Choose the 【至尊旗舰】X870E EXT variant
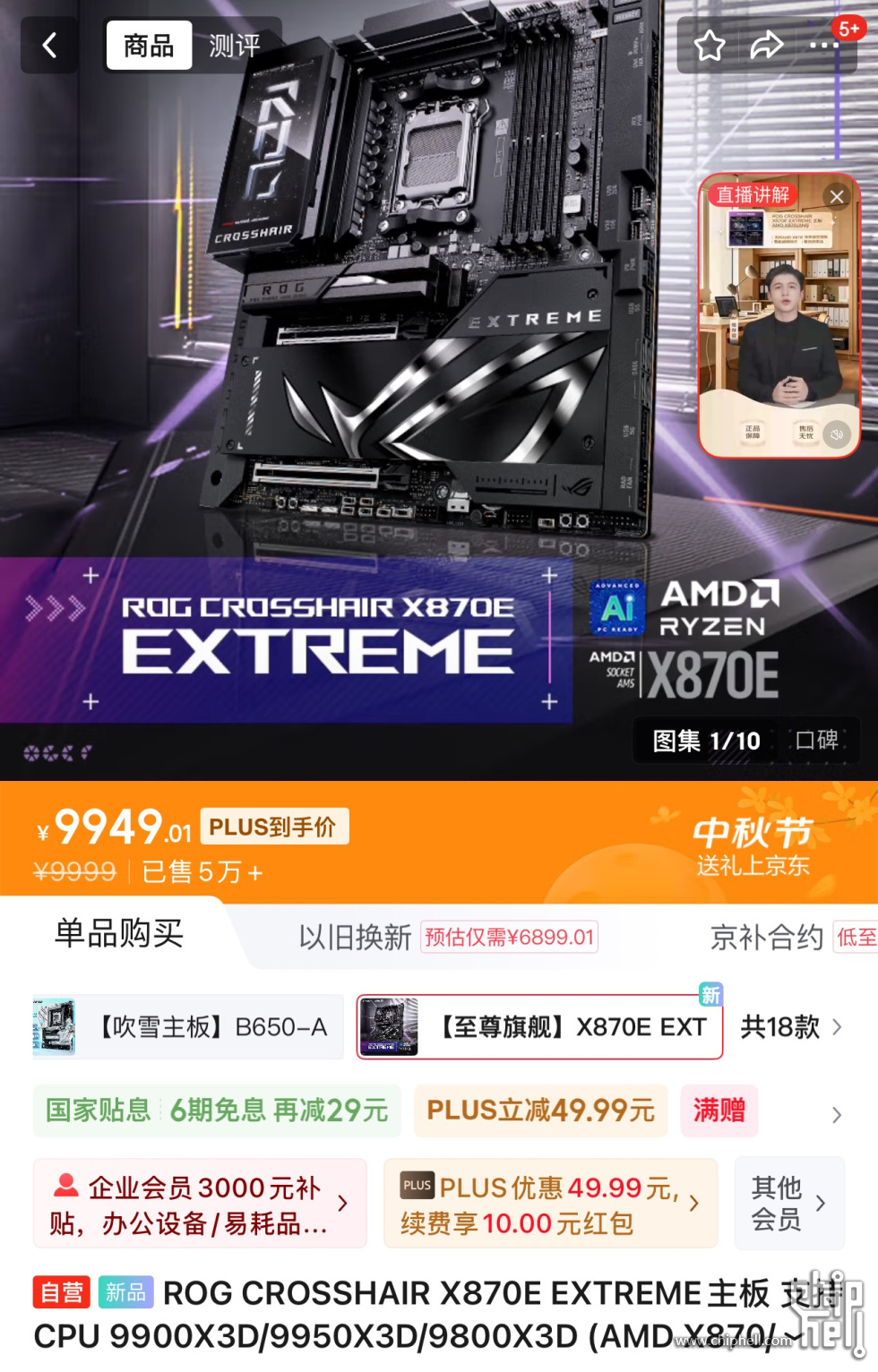The image size is (878, 1372). click(x=539, y=1027)
